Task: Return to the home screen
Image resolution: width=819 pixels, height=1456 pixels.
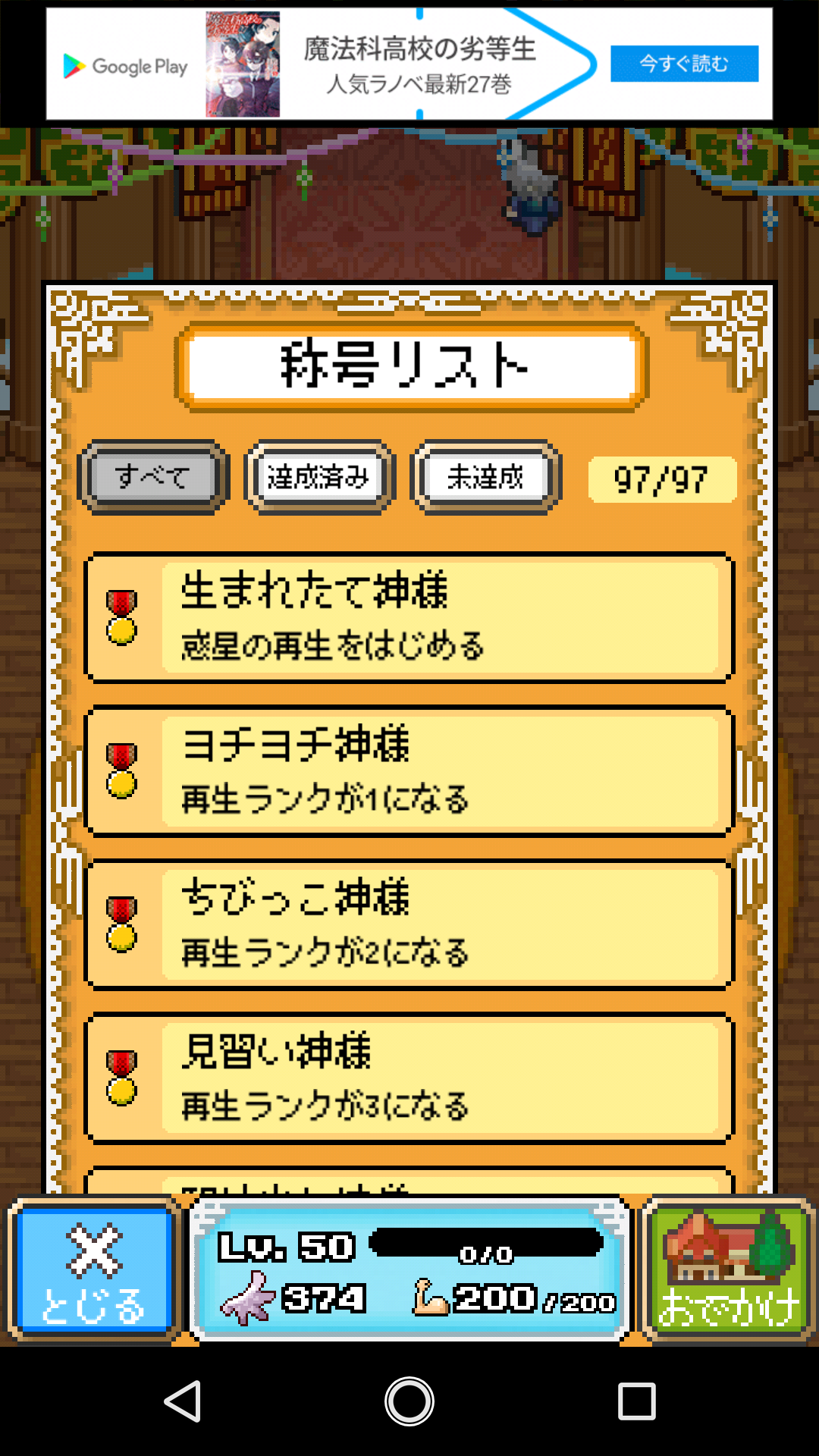Action: pos(409,1401)
